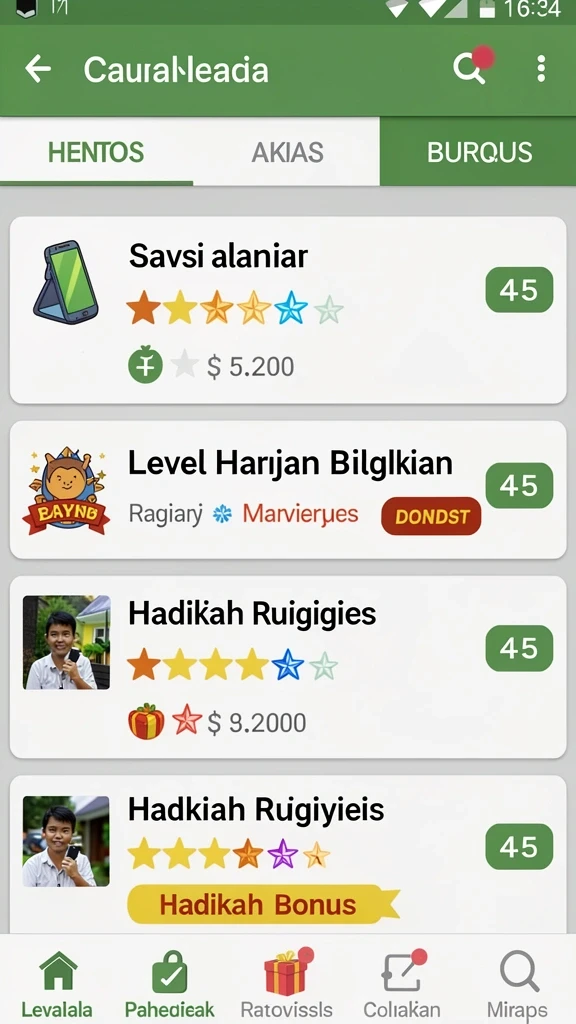
Task: Open the three-dot overflow menu
Action: pos(541,69)
